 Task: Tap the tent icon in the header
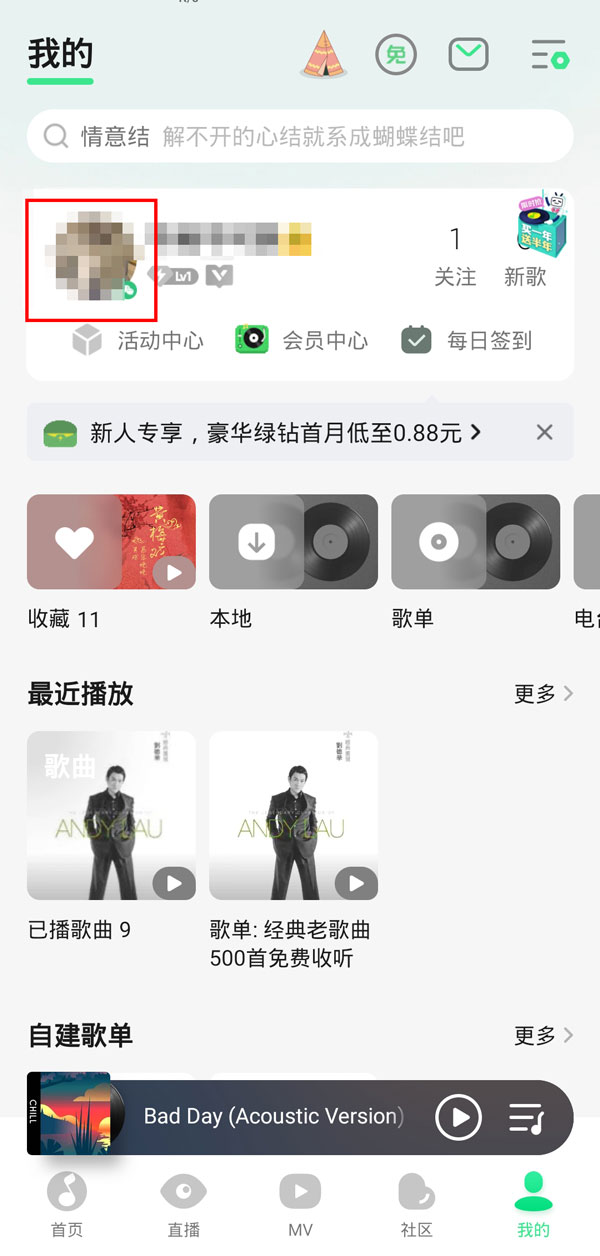pyautogui.click(x=325, y=54)
